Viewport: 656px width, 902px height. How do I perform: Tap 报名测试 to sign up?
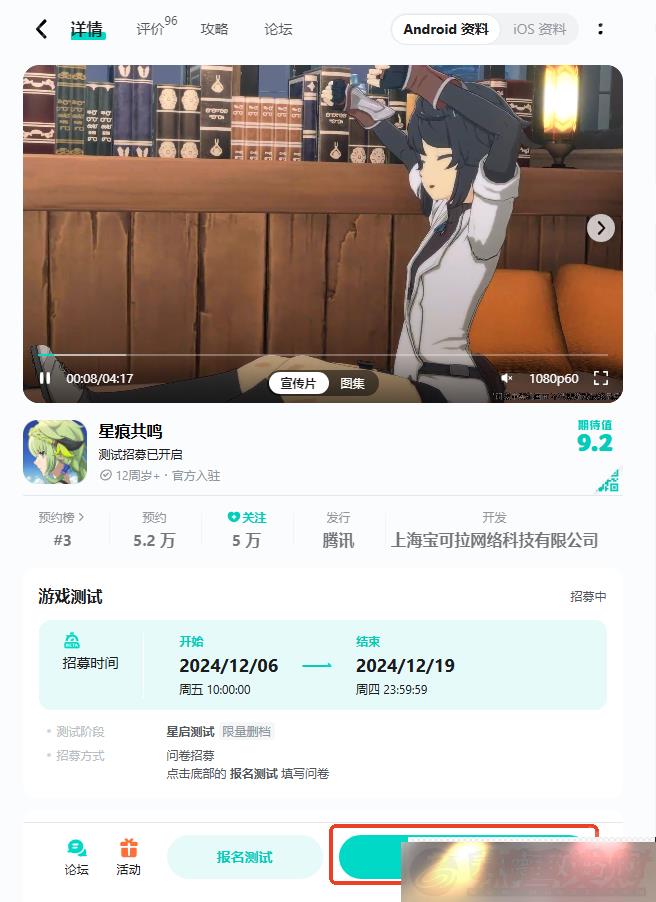coord(245,857)
